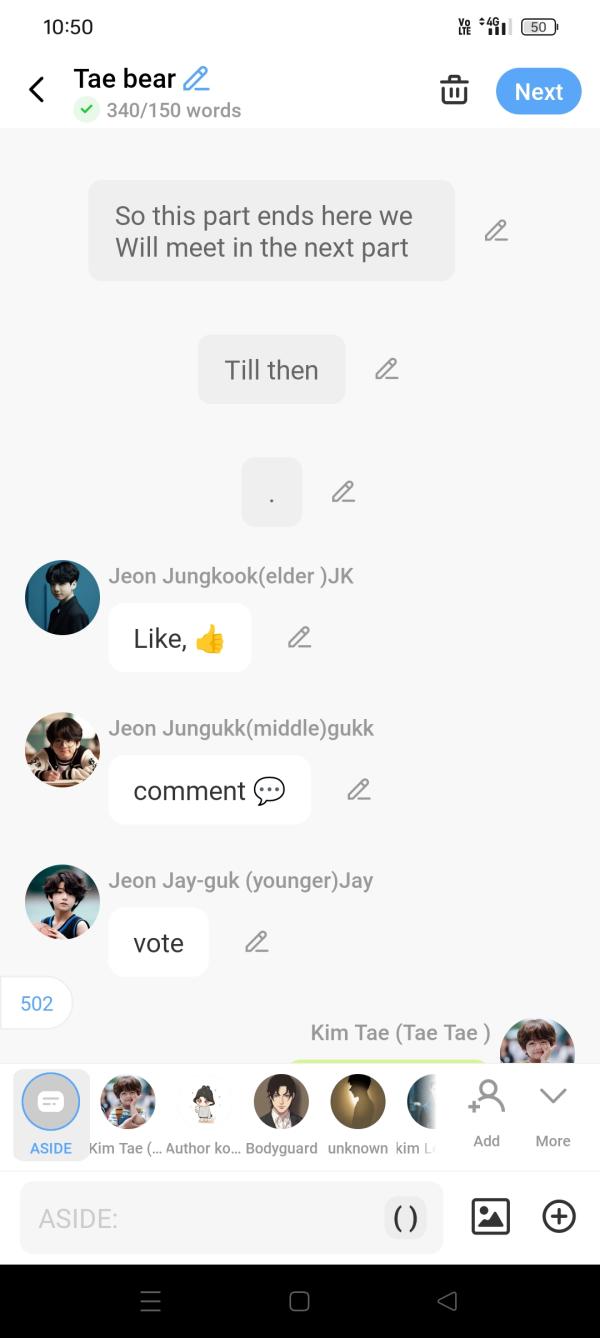Edit the "Like," message by Jeon Jungkook
This screenshot has width=600, height=1338.
pyautogui.click(x=299, y=637)
